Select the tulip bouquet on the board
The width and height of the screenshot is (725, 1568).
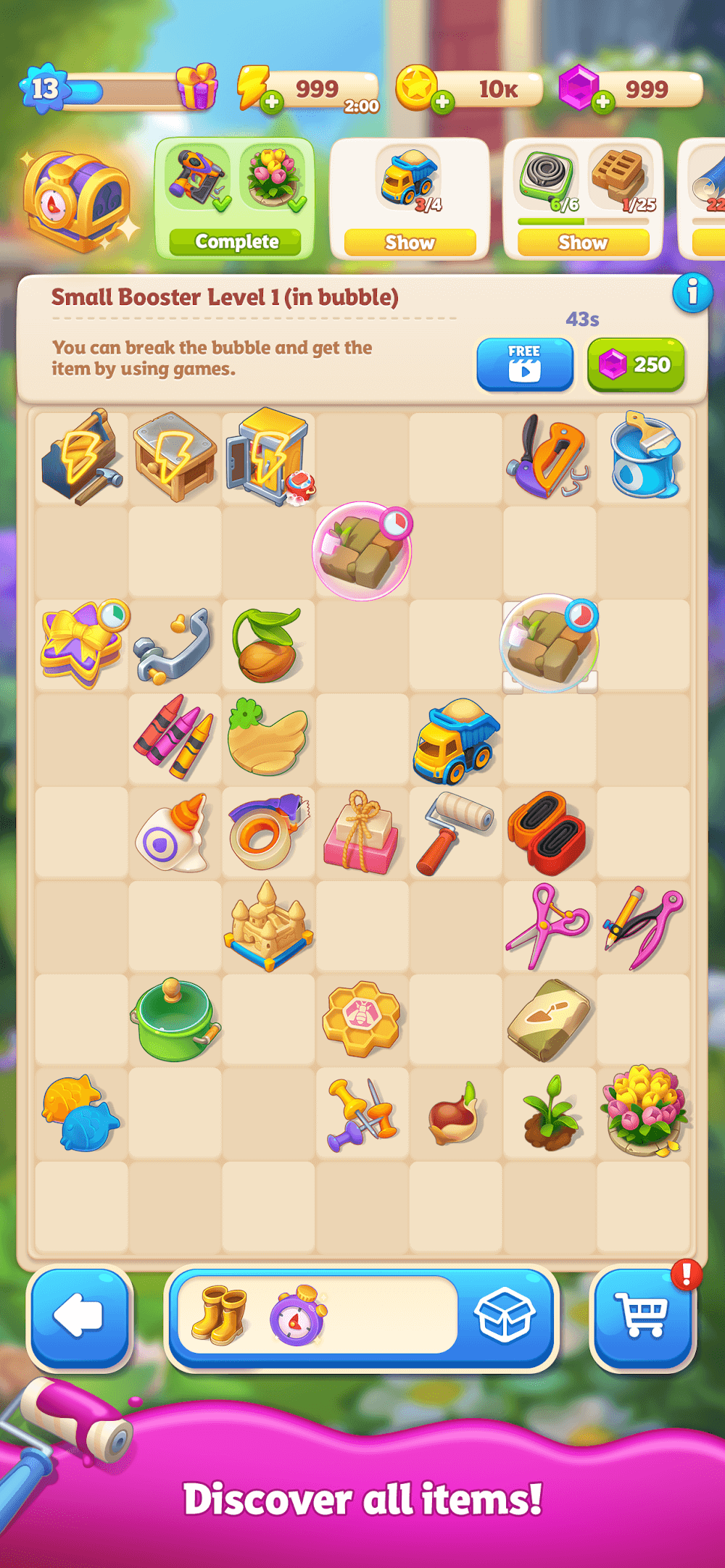(x=644, y=1112)
